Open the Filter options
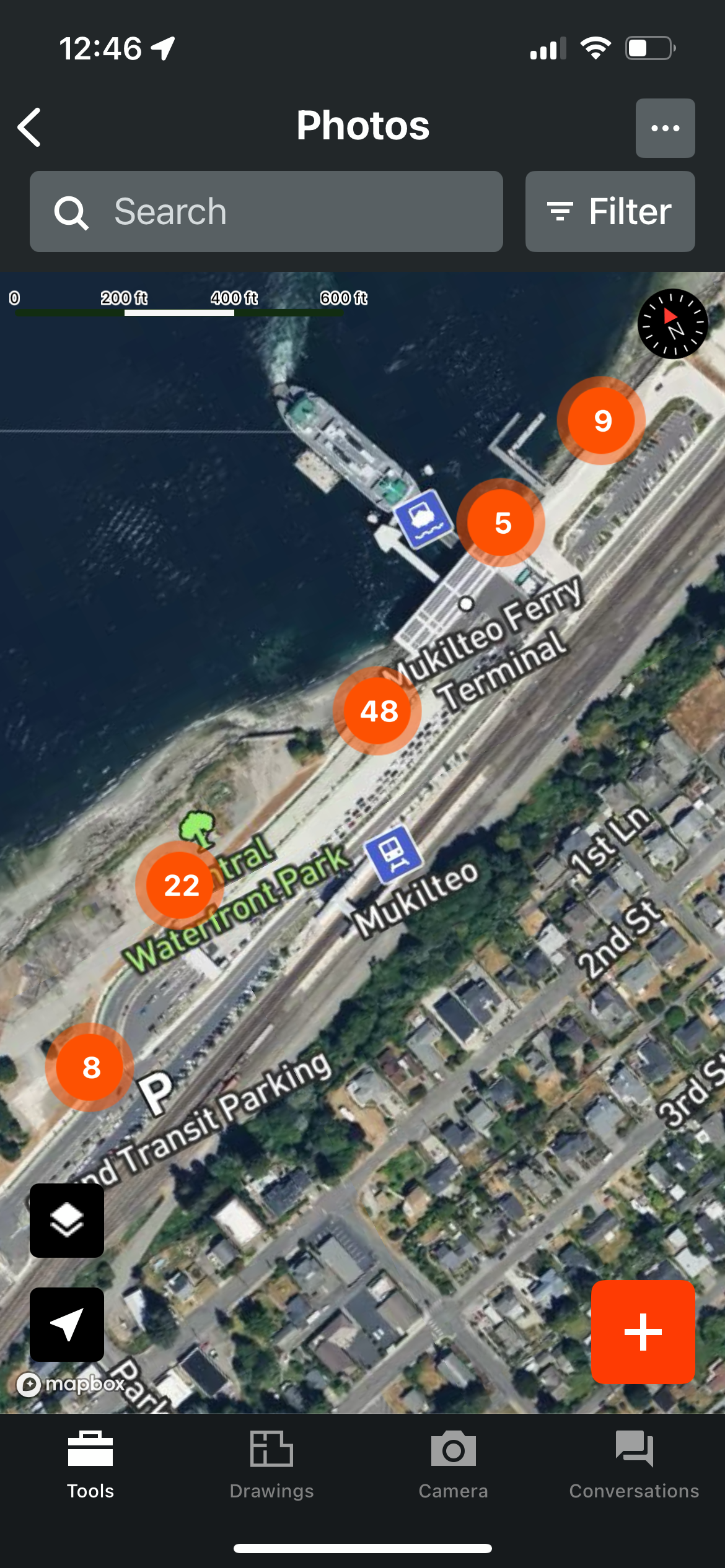Image resolution: width=725 pixels, height=1568 pixels. click(610, 212)
